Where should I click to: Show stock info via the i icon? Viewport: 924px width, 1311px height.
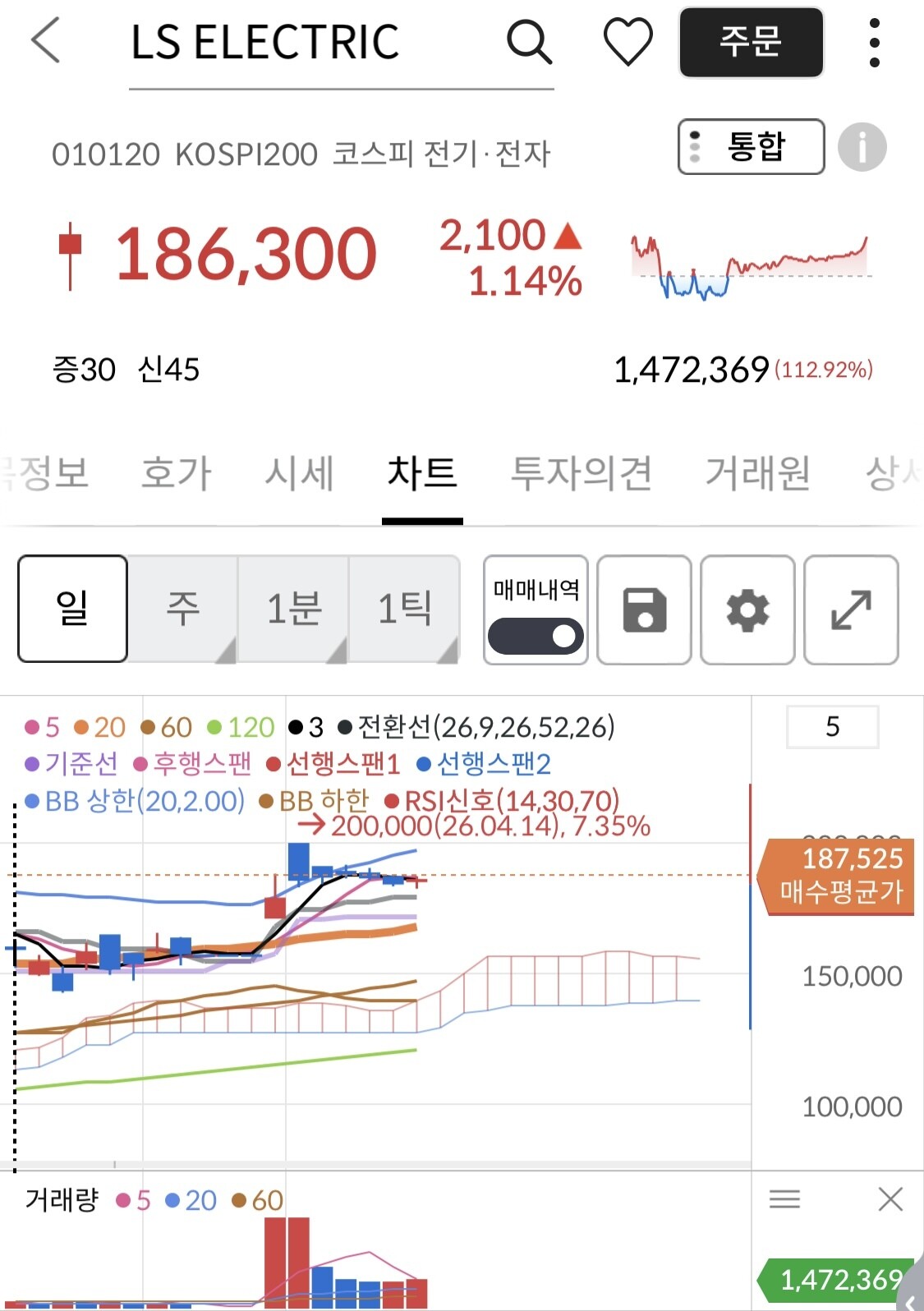(862, 147)
